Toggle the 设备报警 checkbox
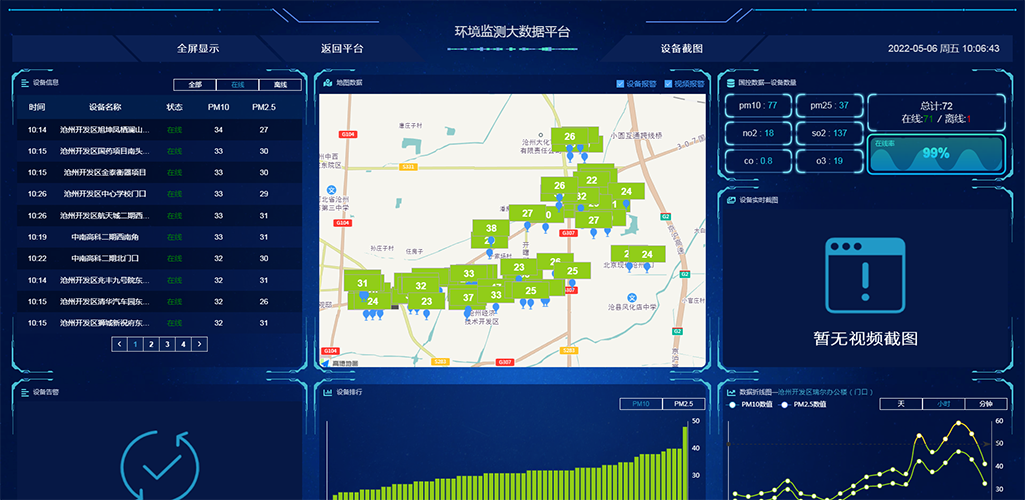The image size is (1025, 500). [621, 84]
